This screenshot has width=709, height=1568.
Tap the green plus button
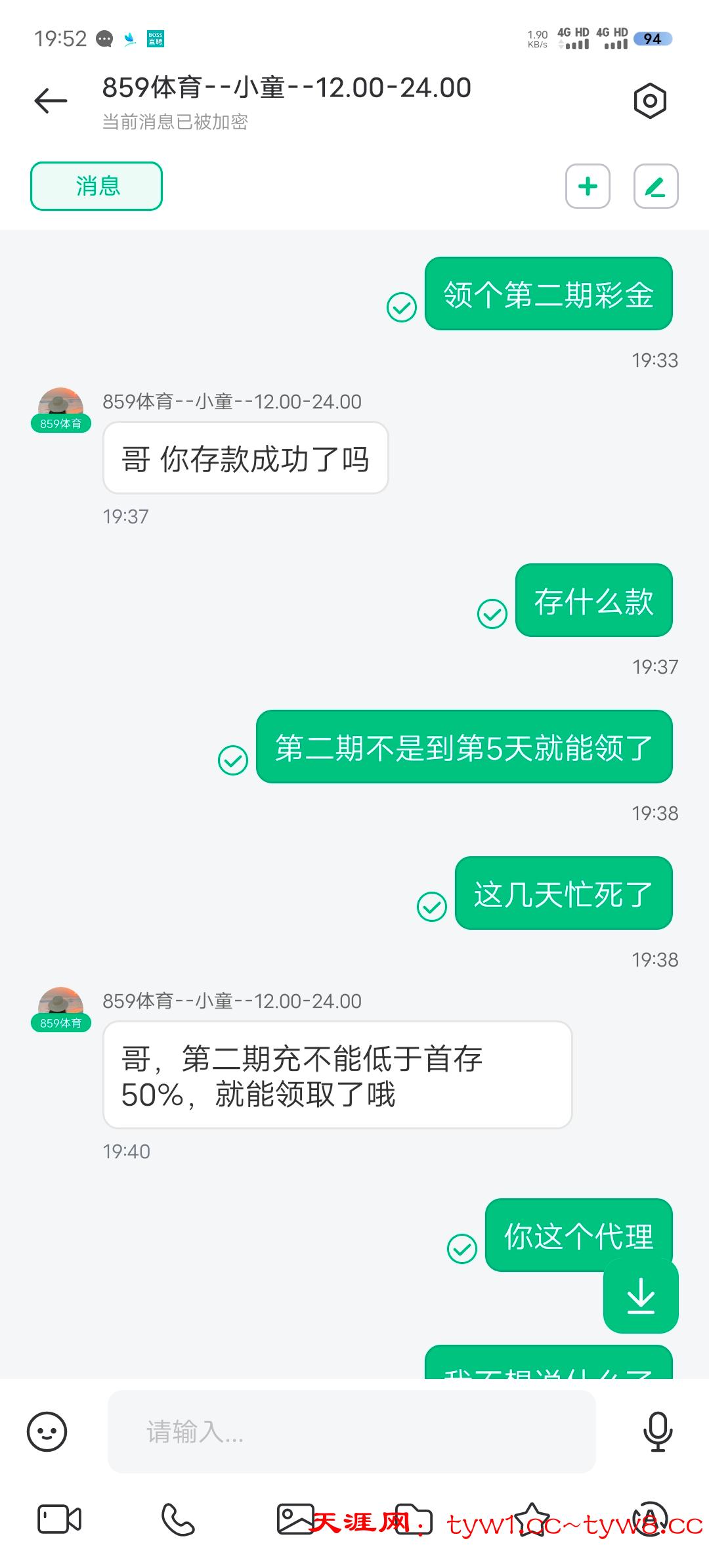(588, 186)
